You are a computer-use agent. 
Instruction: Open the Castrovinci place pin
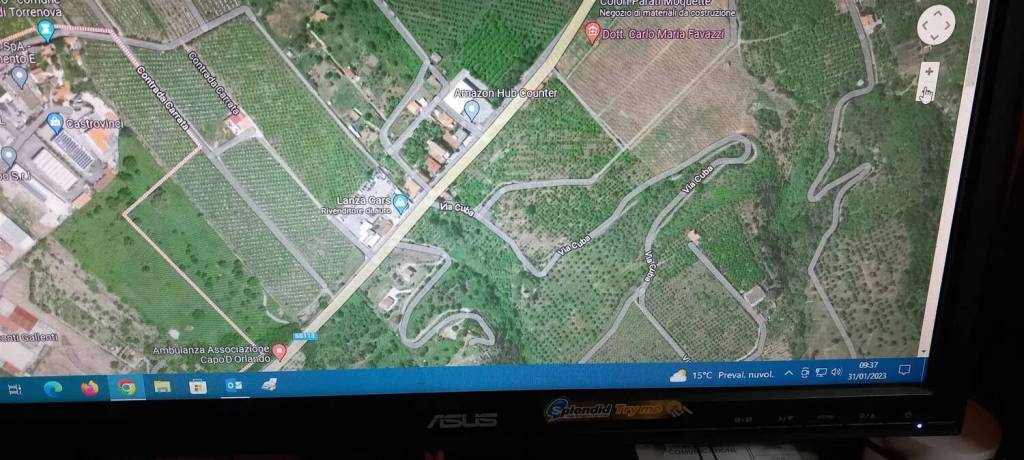point(55,123)
